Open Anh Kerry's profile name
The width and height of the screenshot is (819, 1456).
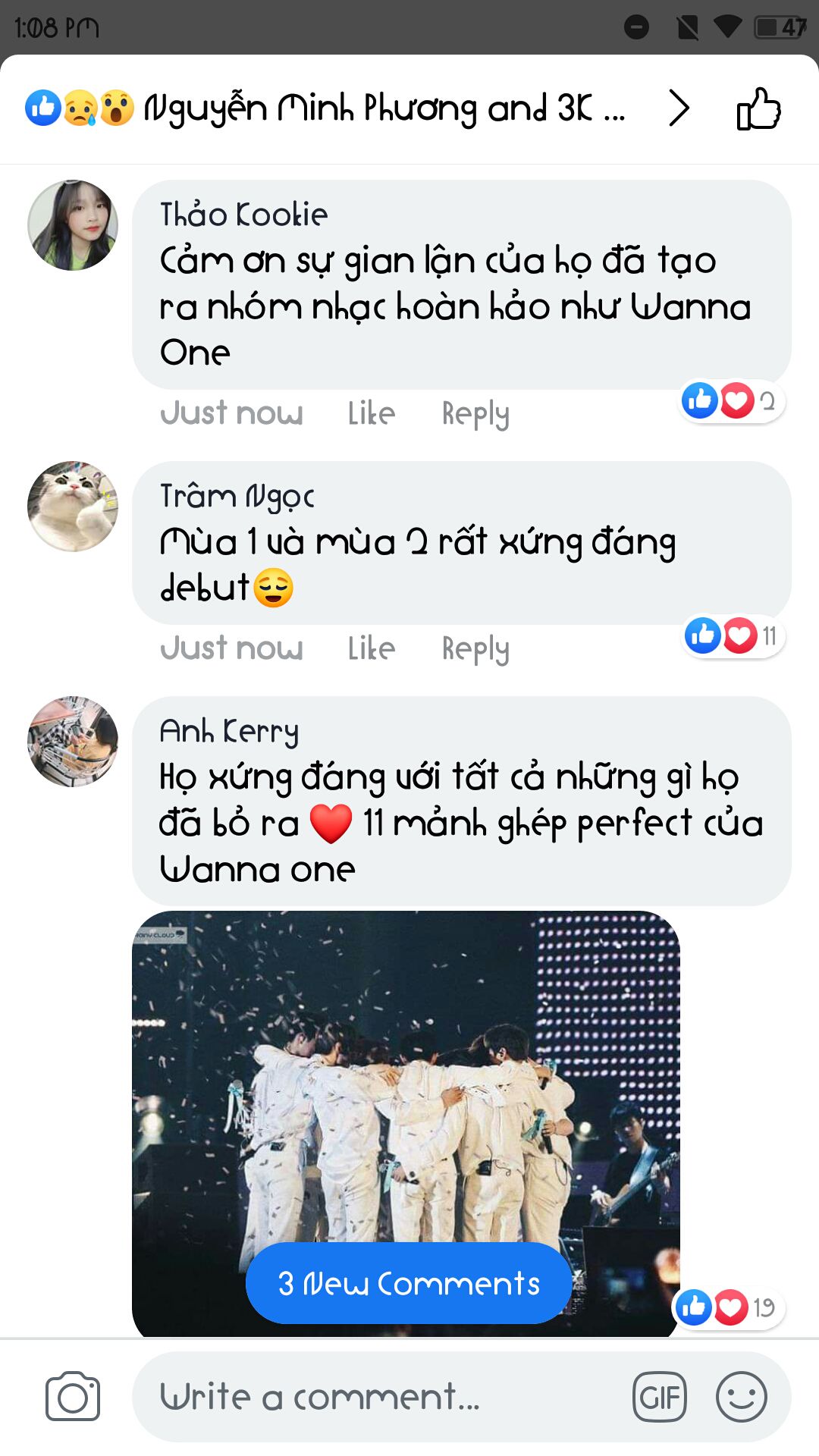click(229, 731)
